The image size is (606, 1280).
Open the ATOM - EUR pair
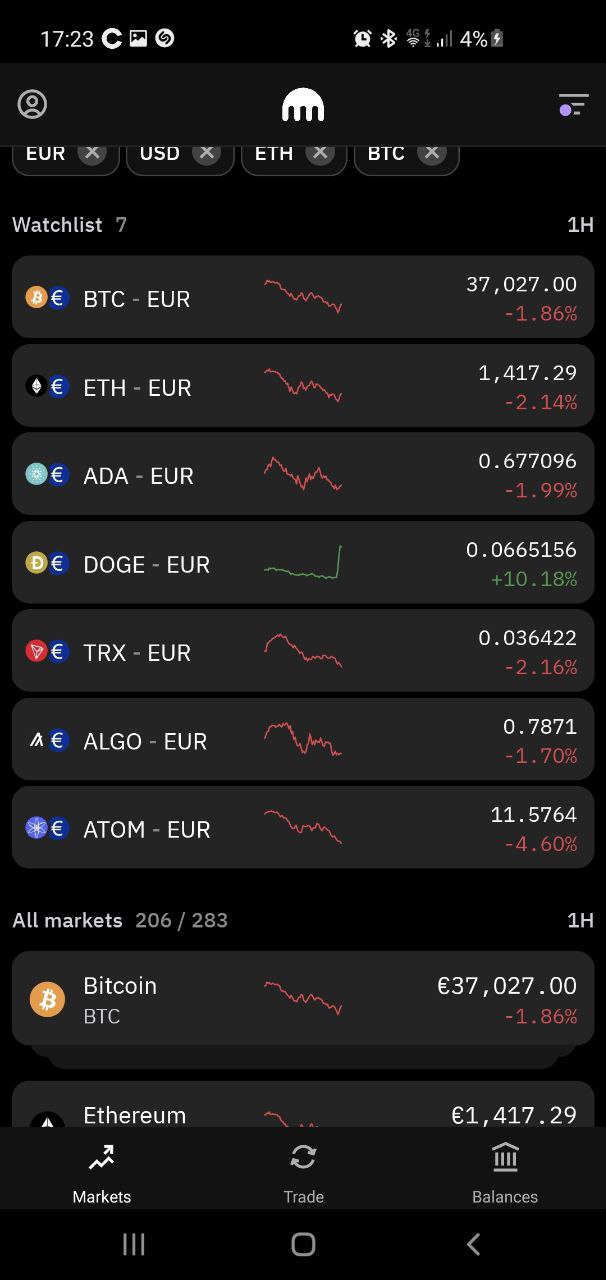pyautogui.click(x=302, y=828)
